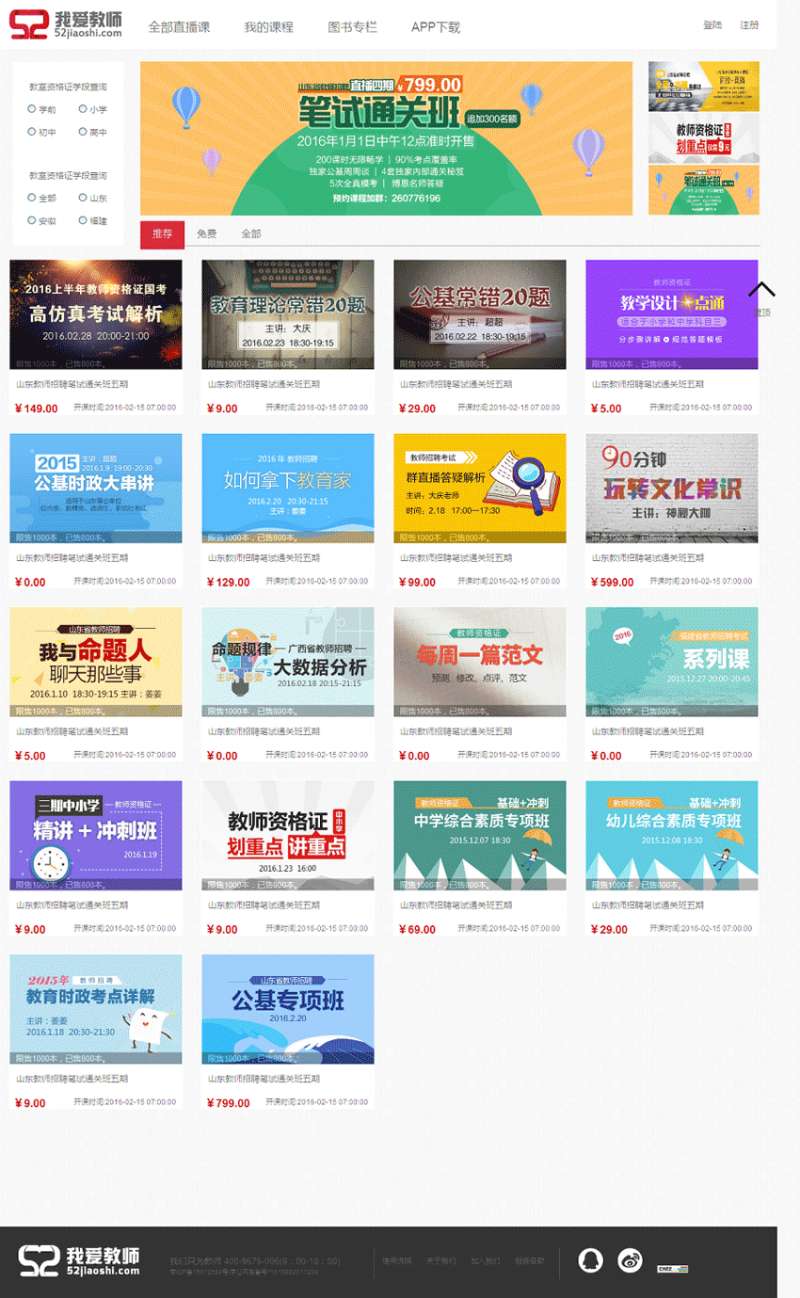Choose the 福建 region filter

[83, 221]
